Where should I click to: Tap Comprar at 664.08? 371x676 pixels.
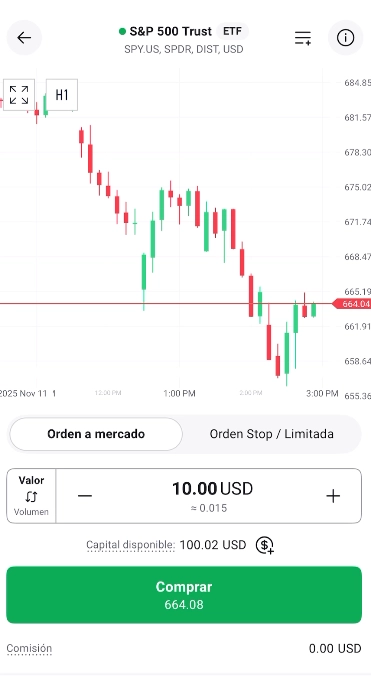184,595
